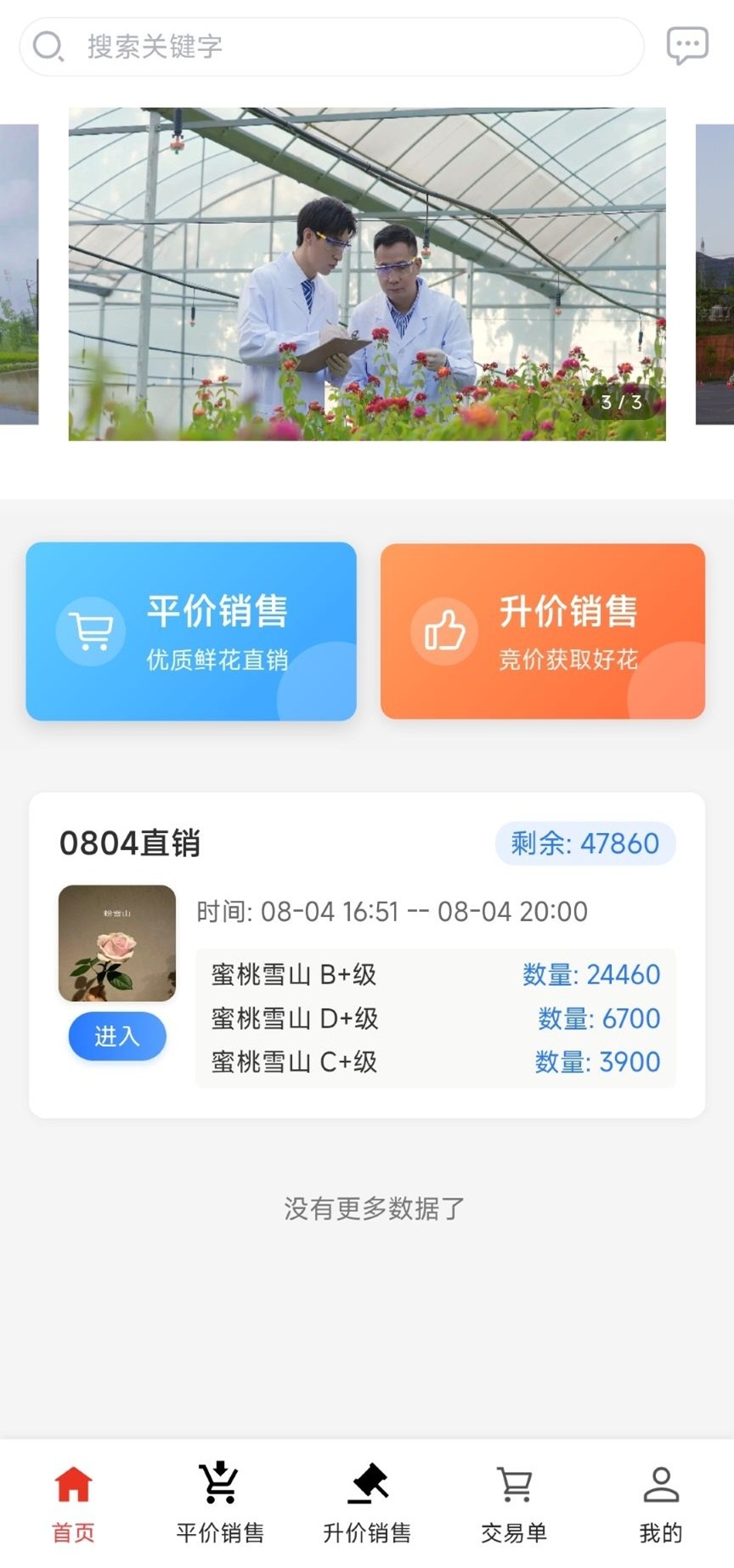Click the cart icon on the blue banner

click(x=89, y=631)
